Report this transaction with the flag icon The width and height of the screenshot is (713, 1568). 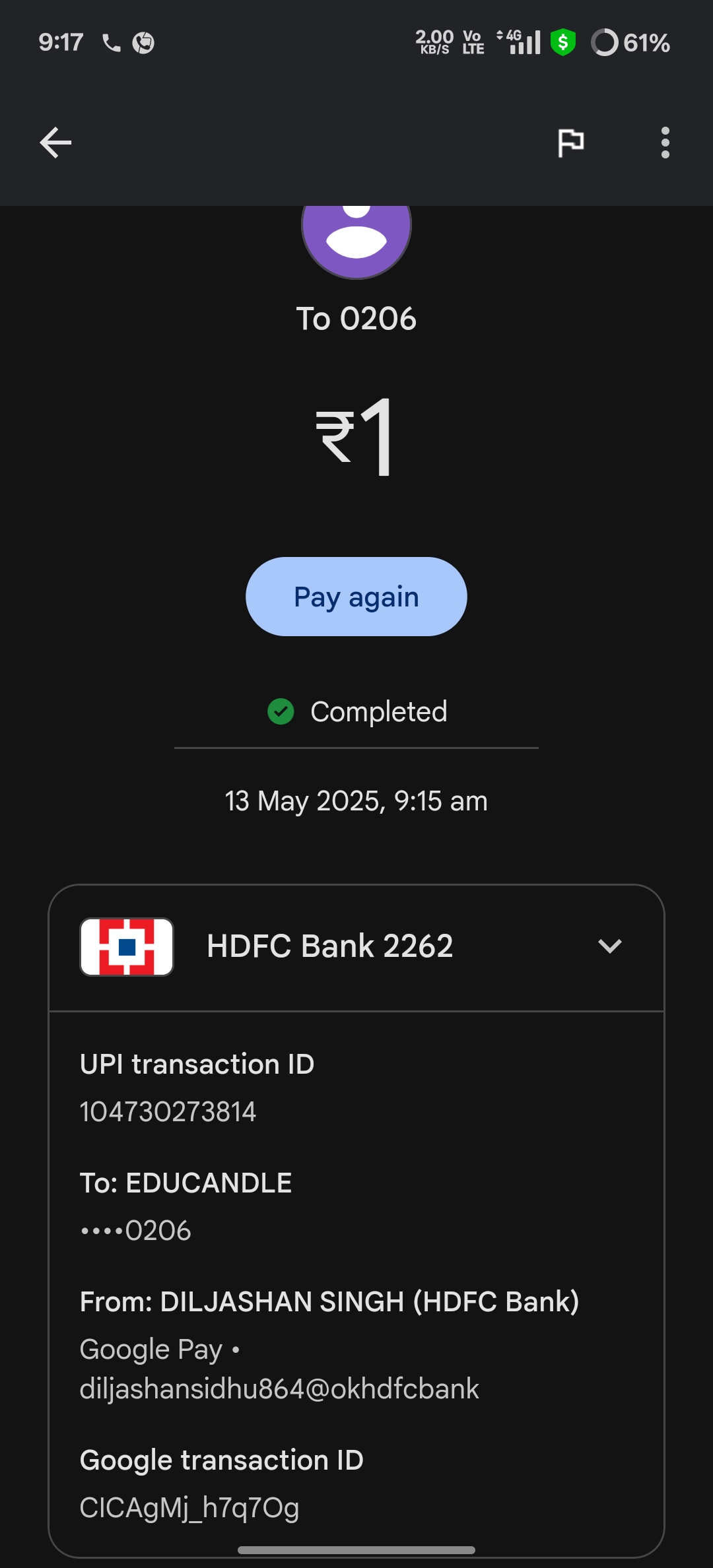(570, 143)
